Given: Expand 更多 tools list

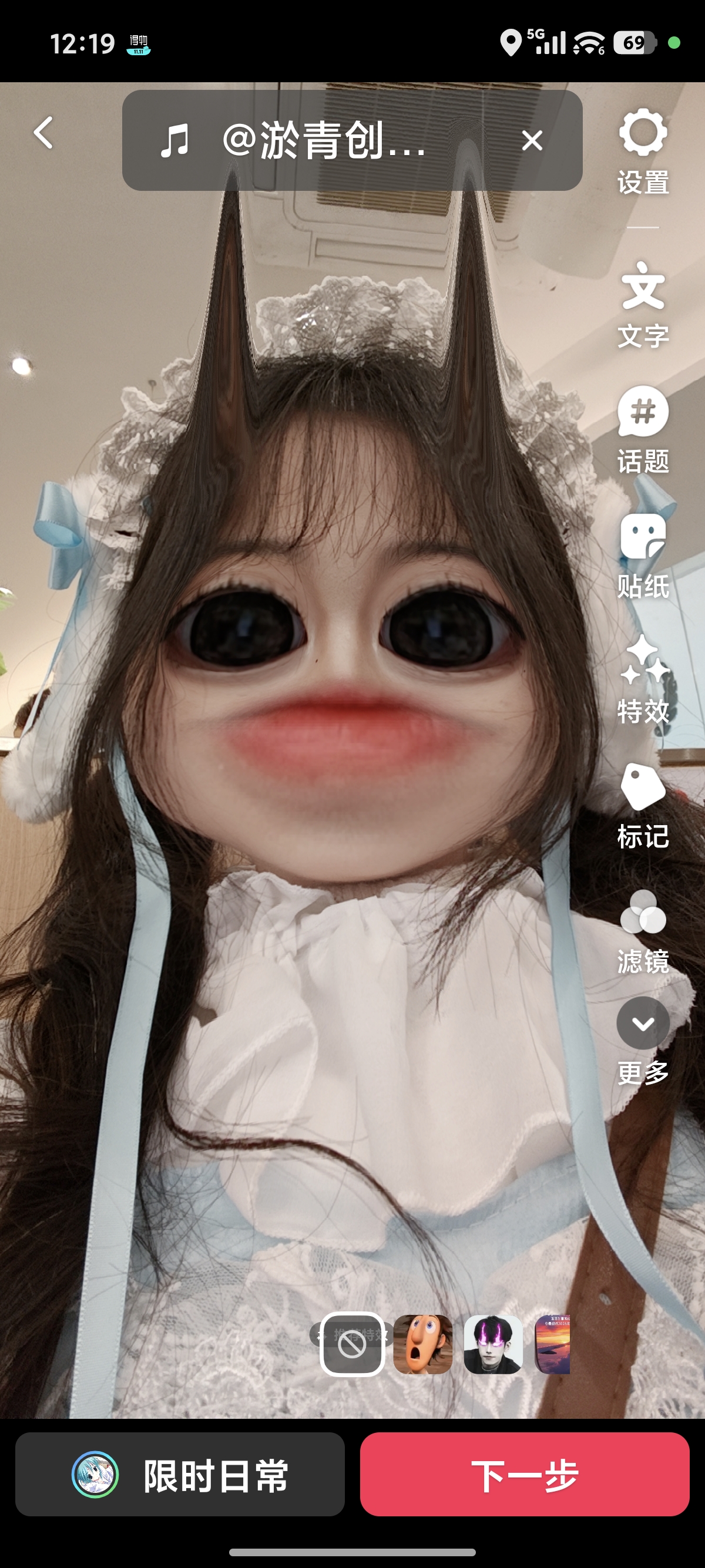Looking at the screenshot, I should [643, 1041].
